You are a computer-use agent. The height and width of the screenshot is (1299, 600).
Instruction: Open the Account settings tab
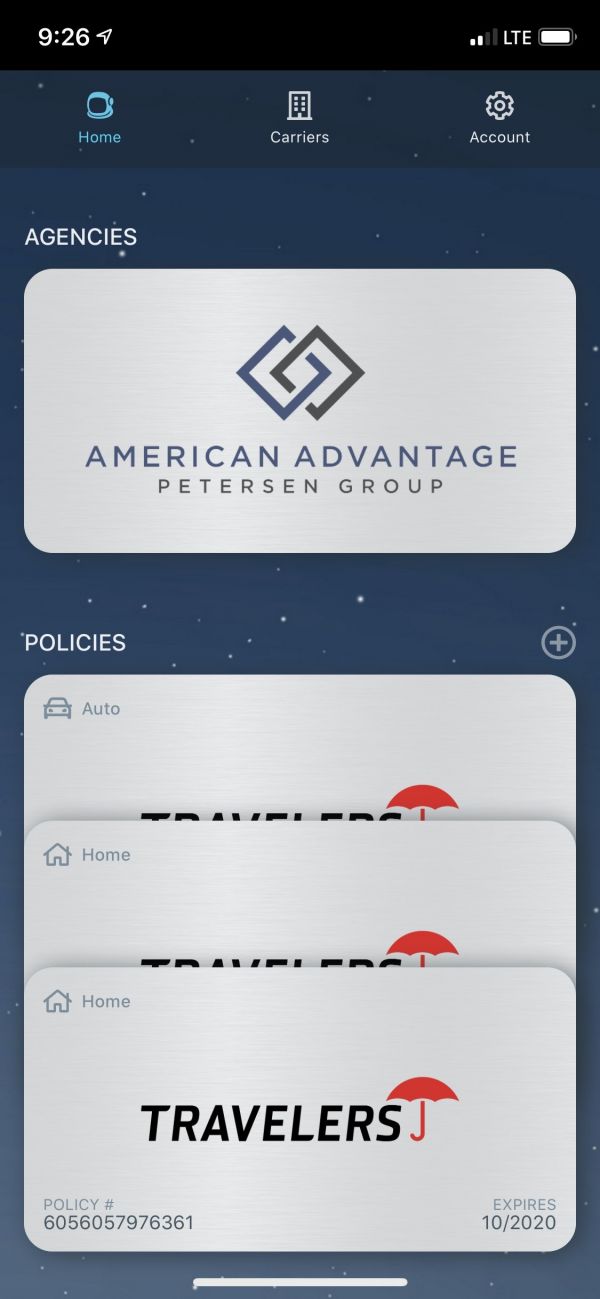500,118
